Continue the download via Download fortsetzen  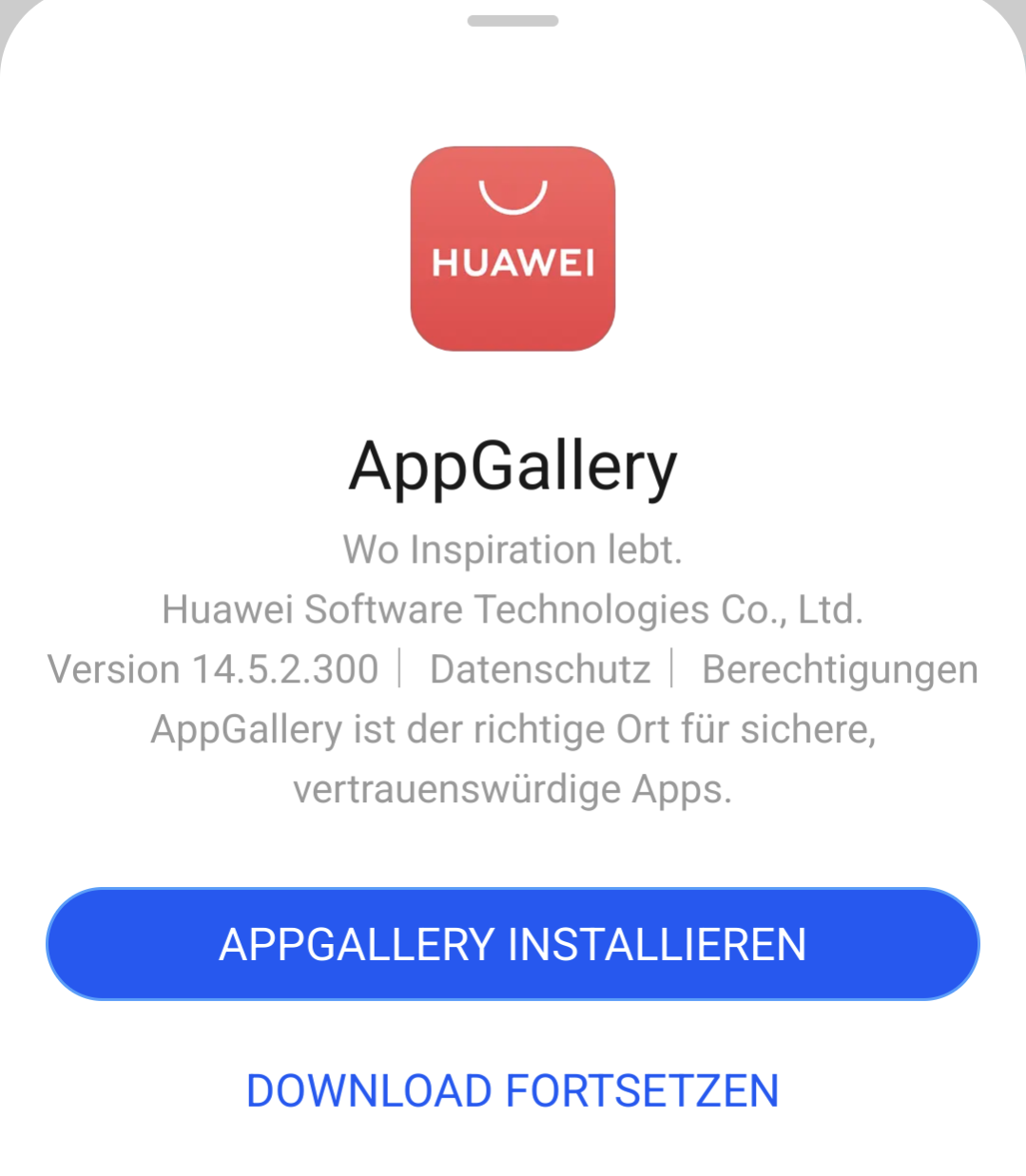tap(513, 1090)
